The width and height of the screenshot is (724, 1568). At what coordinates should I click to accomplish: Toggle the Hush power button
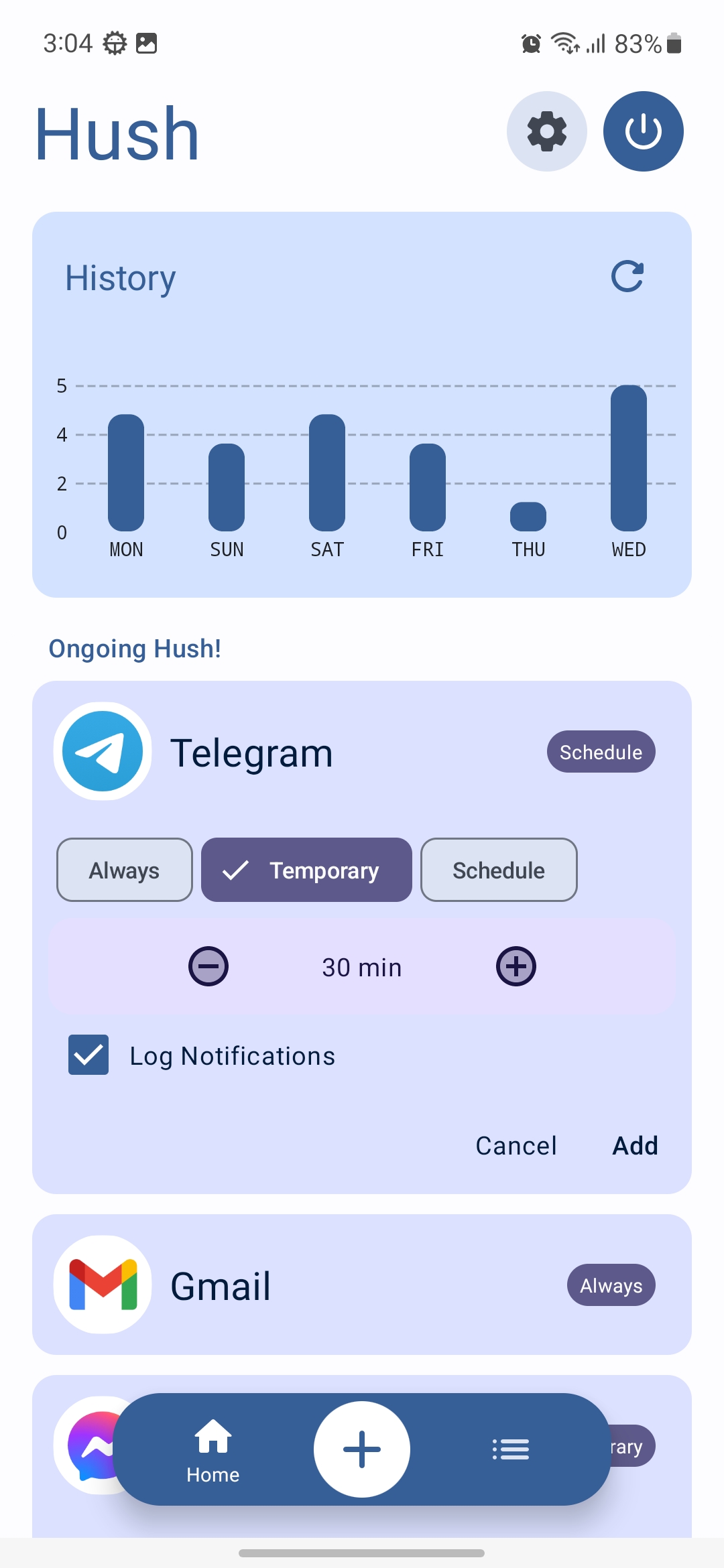[x=643, y=131]
